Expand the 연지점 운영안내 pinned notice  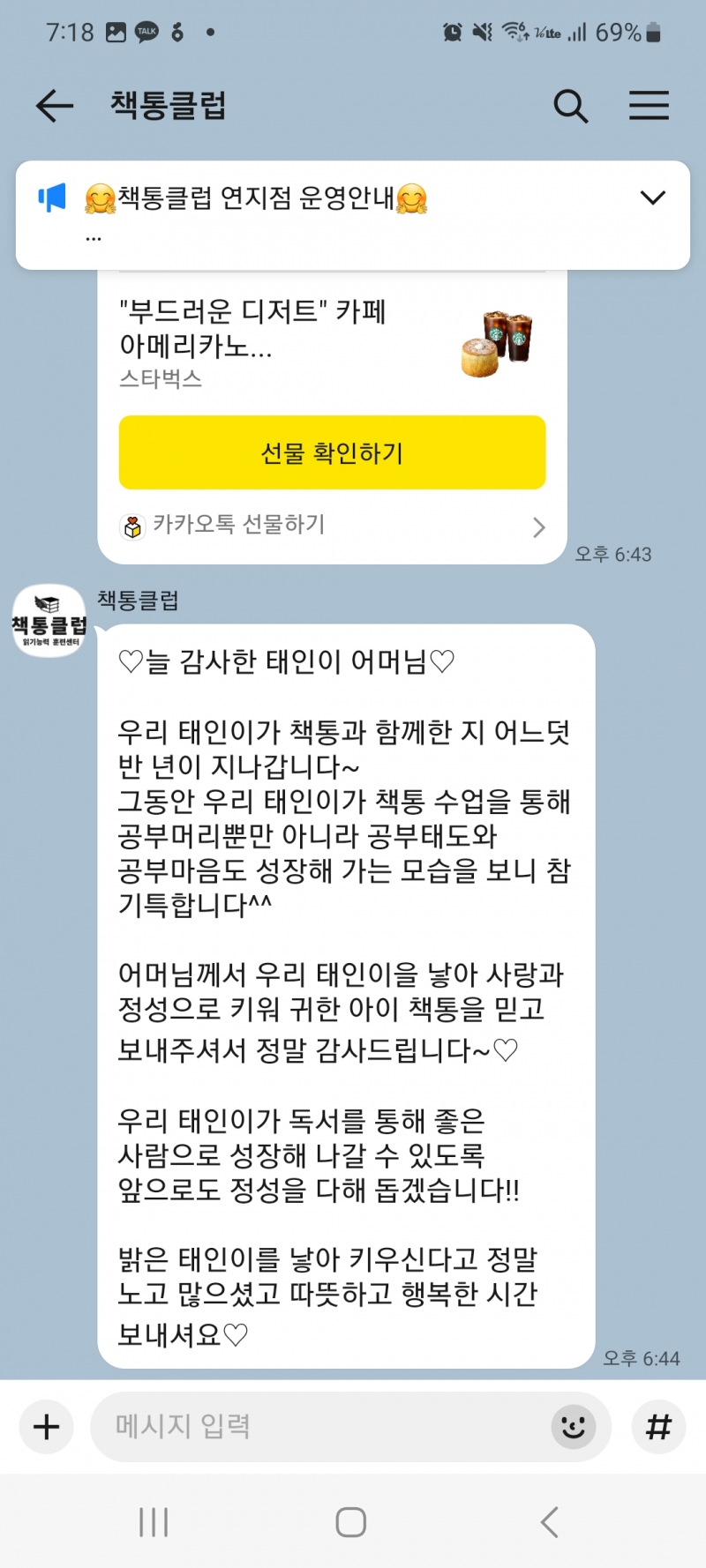coord(652,198)
